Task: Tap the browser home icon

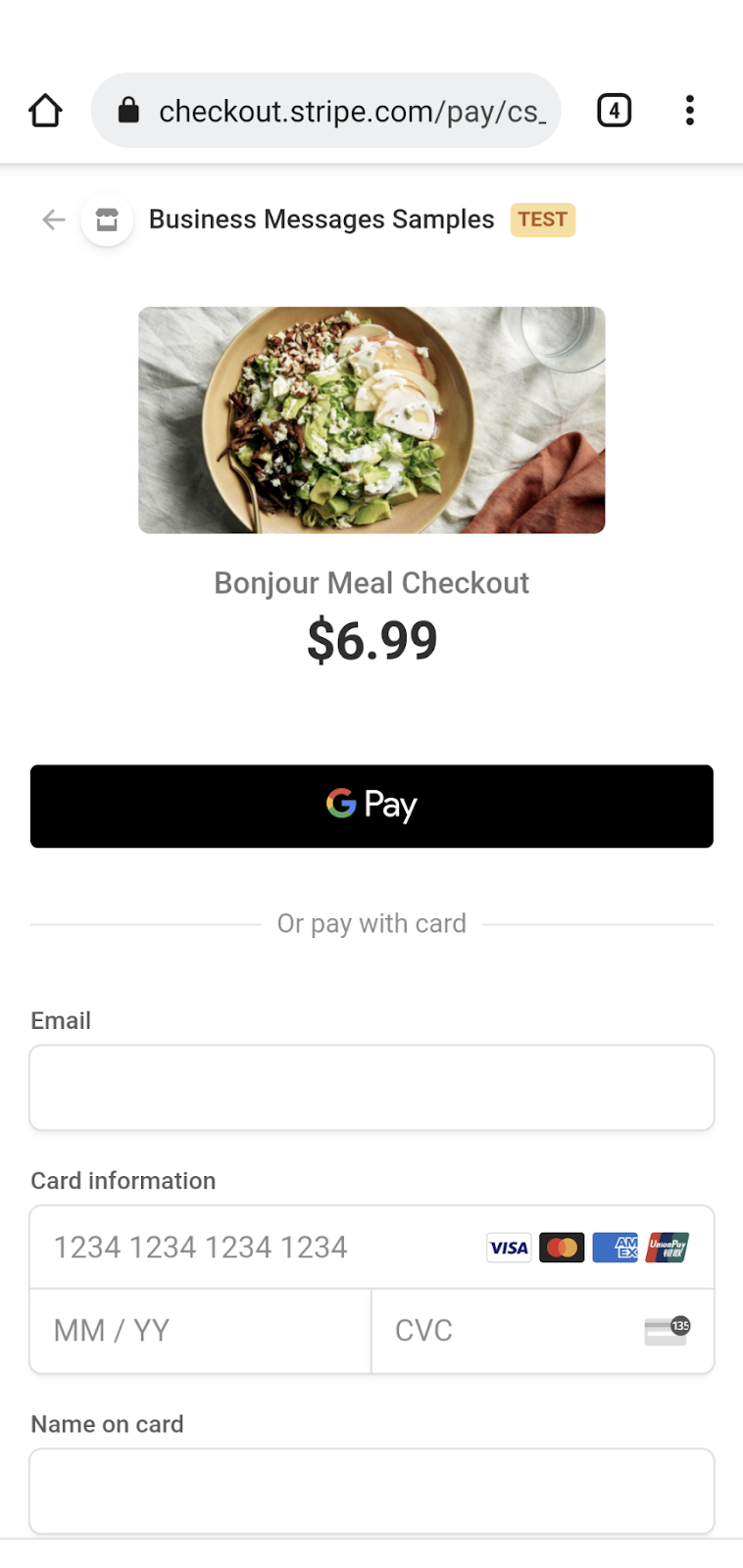Action: tap(45, 111)
